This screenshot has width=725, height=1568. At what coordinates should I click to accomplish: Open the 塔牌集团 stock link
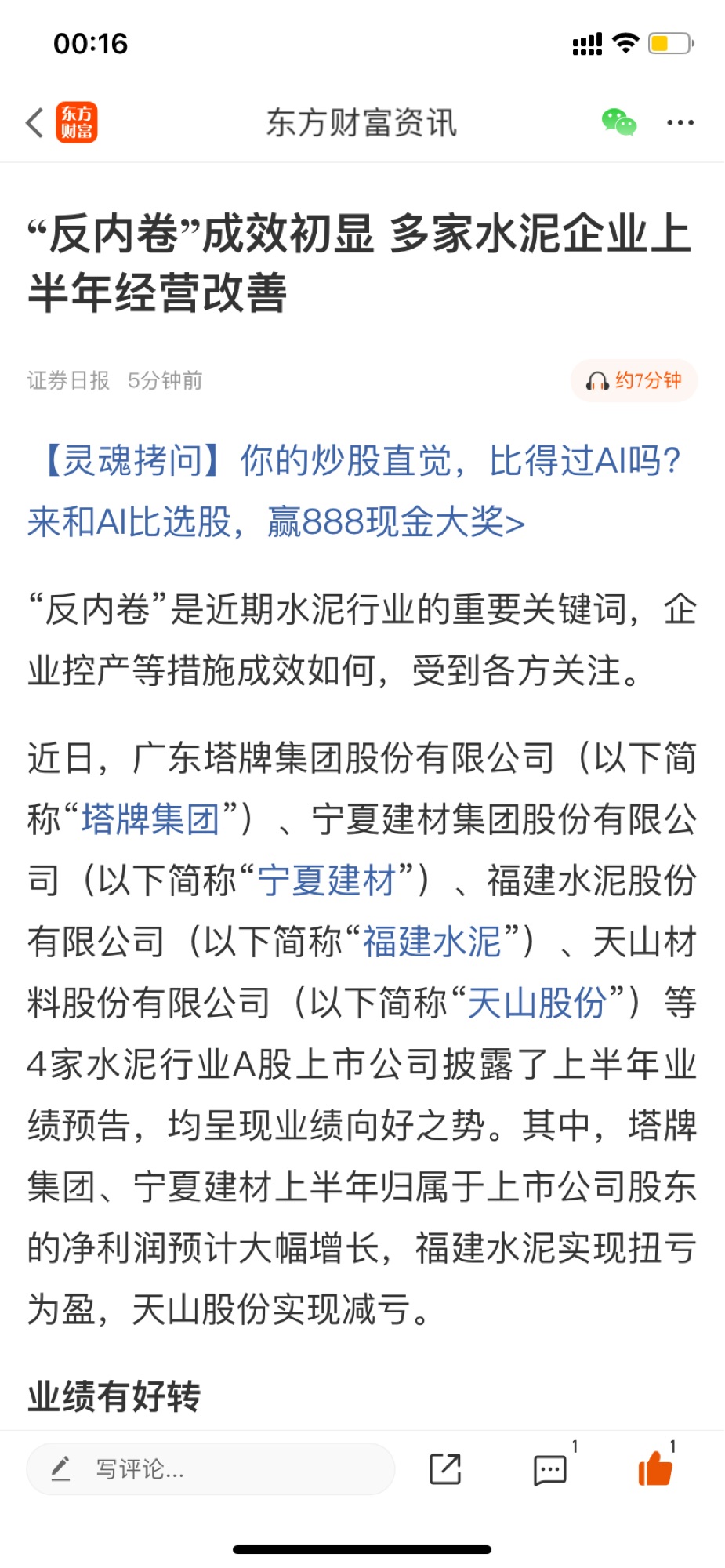150,819
